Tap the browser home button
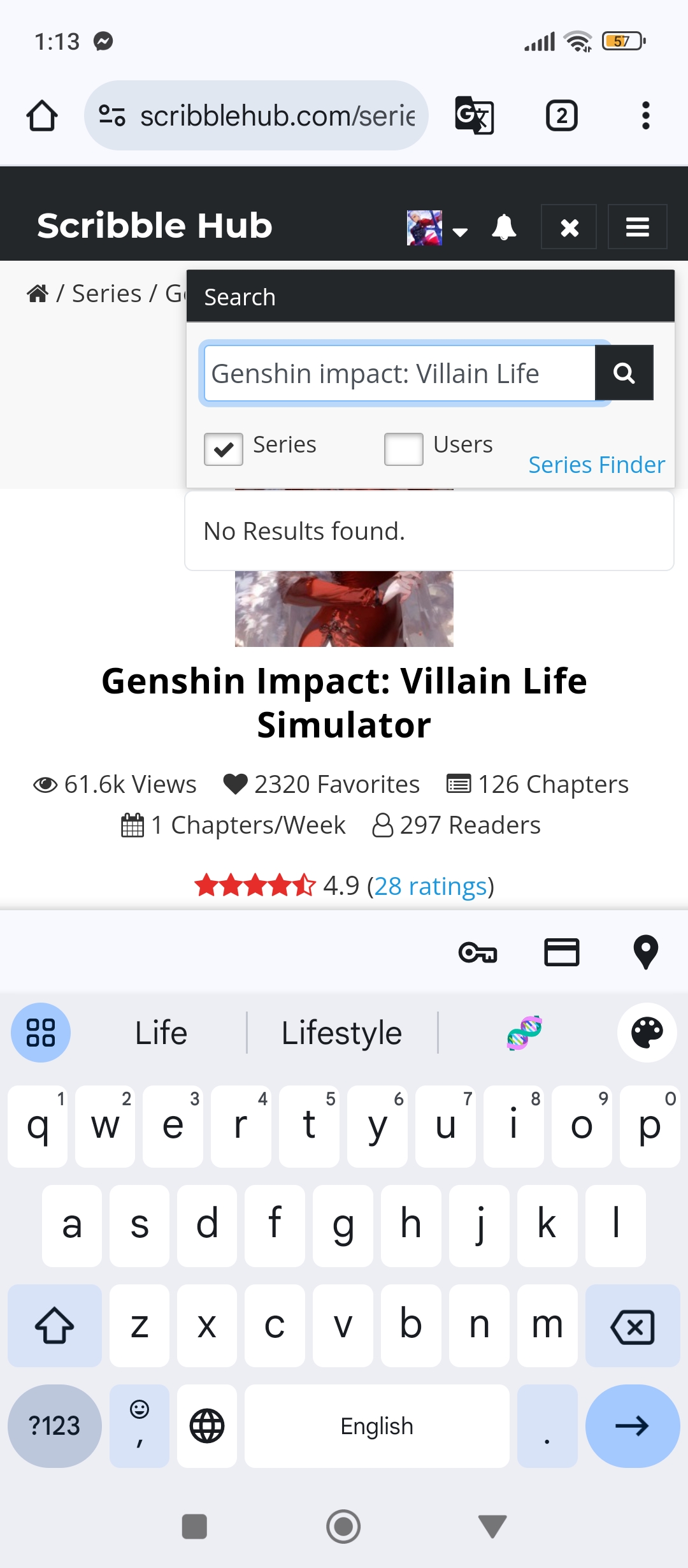688x1568 pixels. [x=42, y=116]
